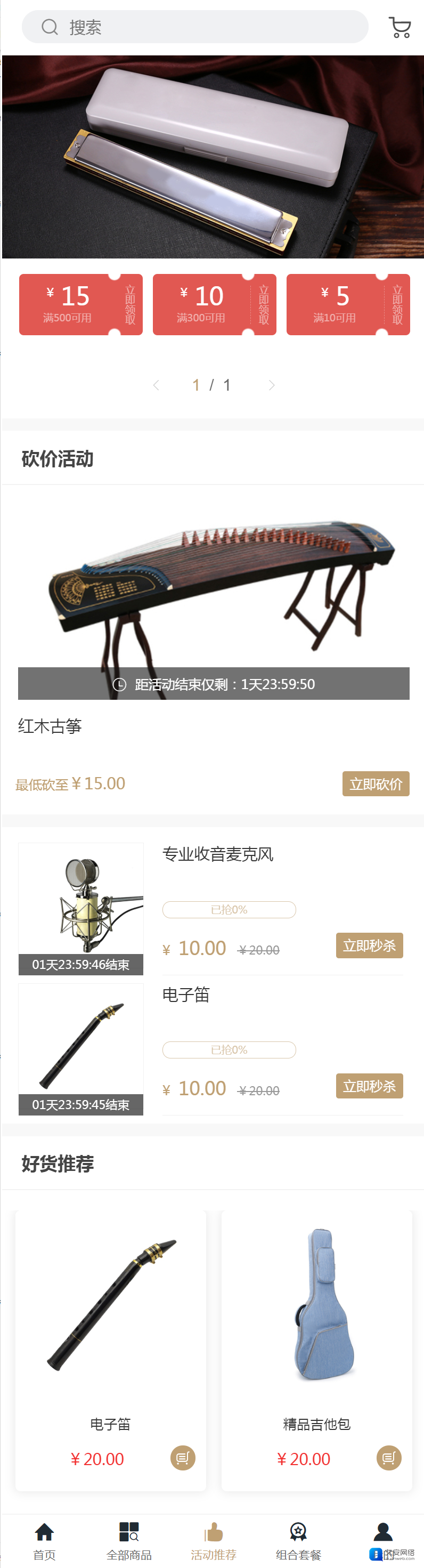Switch to the 活动推荐 tab
The height and width of the screenshot is (1568, 424).
[x=214, y=1541]
